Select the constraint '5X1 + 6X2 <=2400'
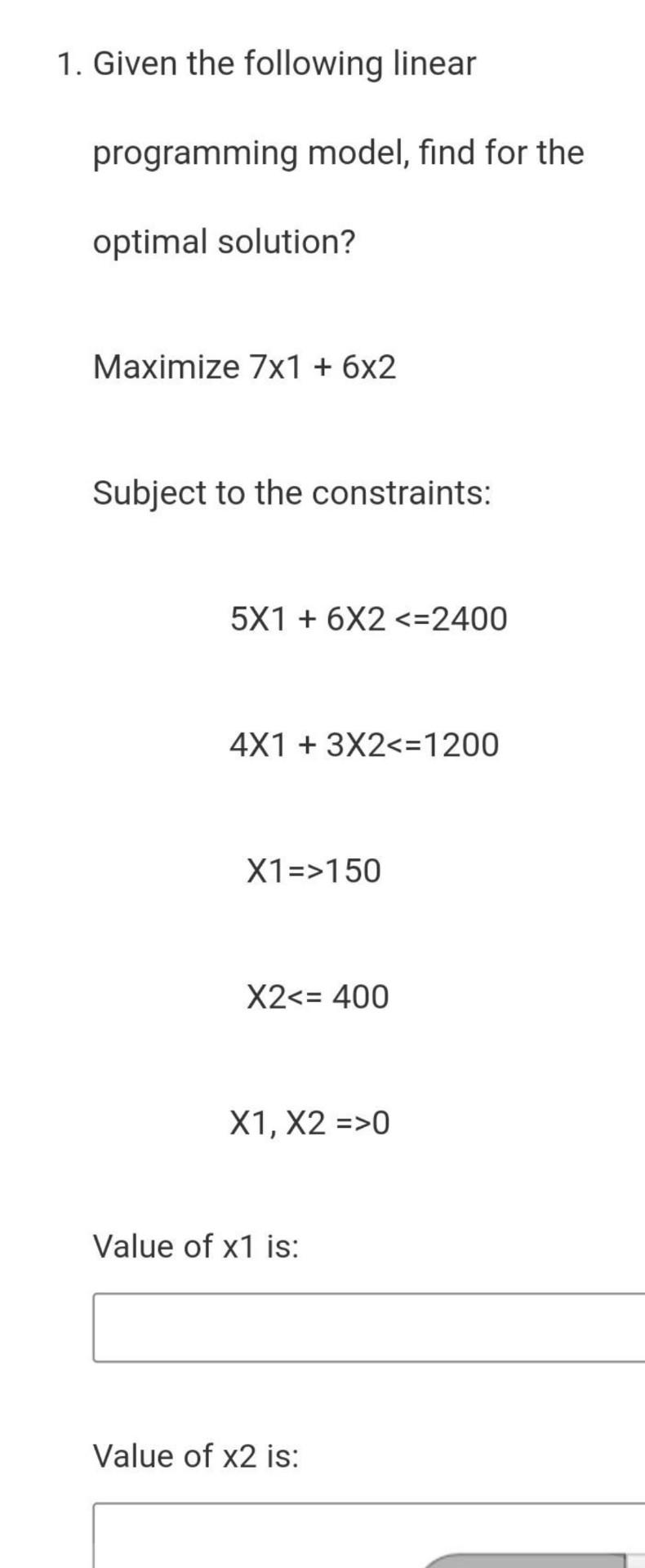This screenshot has width=645, height=1568. pyautogui.click(x=369, y=618)
